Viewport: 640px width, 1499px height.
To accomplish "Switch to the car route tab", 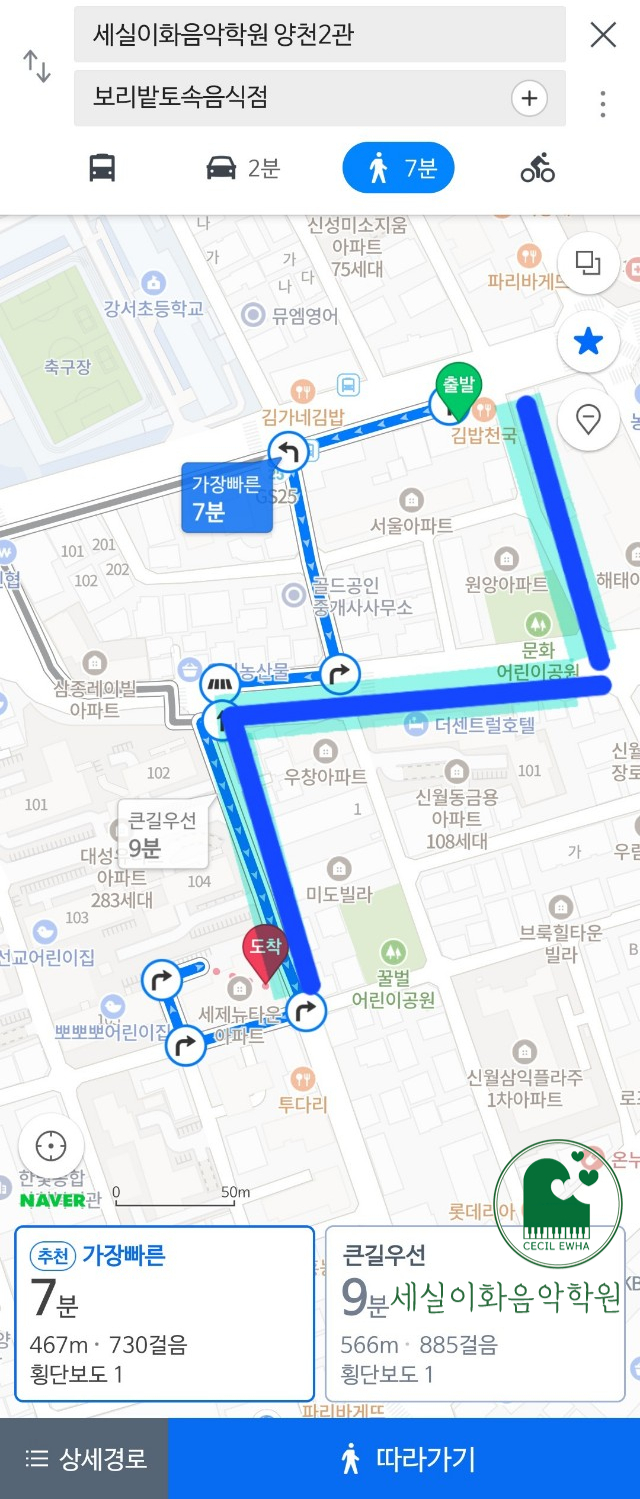I will tap(243, 168).
